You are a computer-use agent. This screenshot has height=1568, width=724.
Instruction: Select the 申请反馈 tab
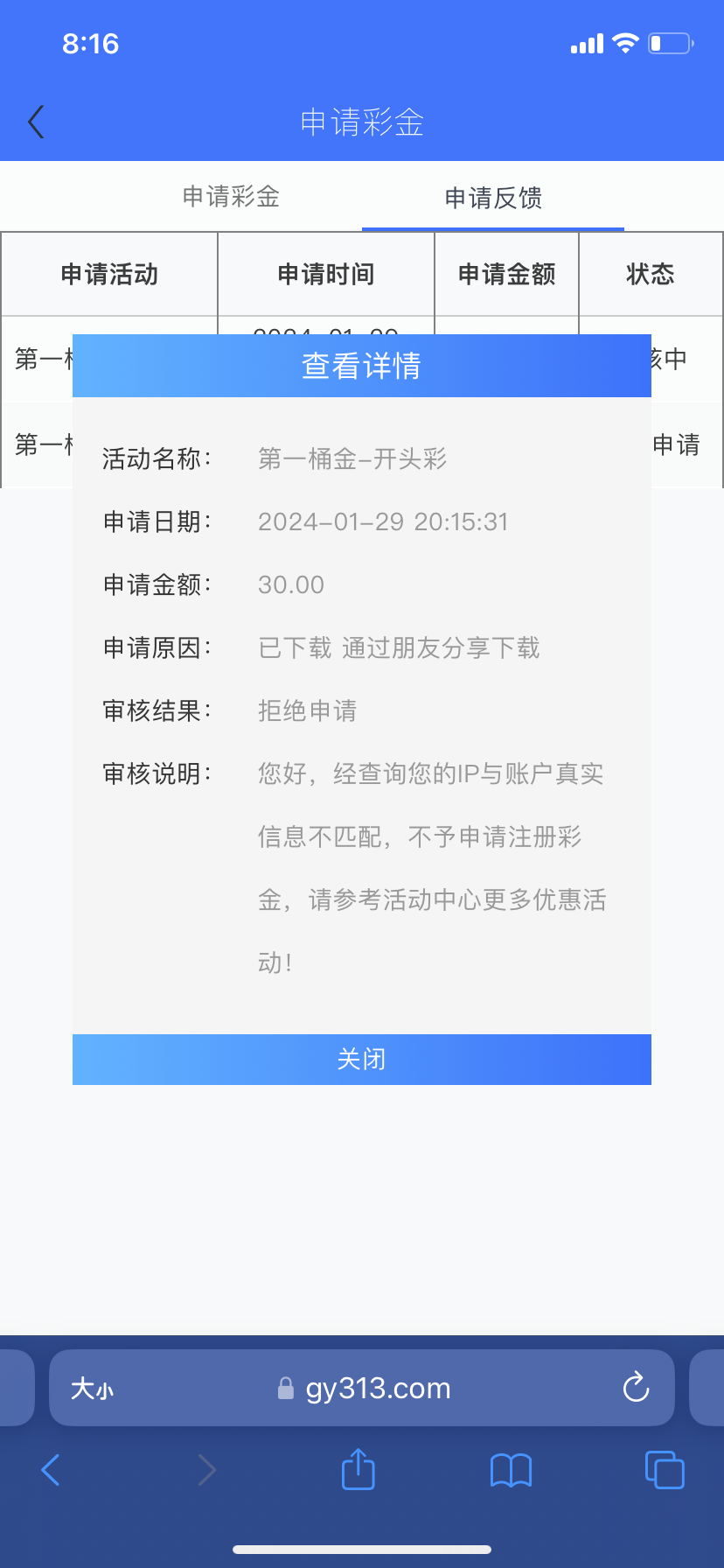(x=492, y=198)
